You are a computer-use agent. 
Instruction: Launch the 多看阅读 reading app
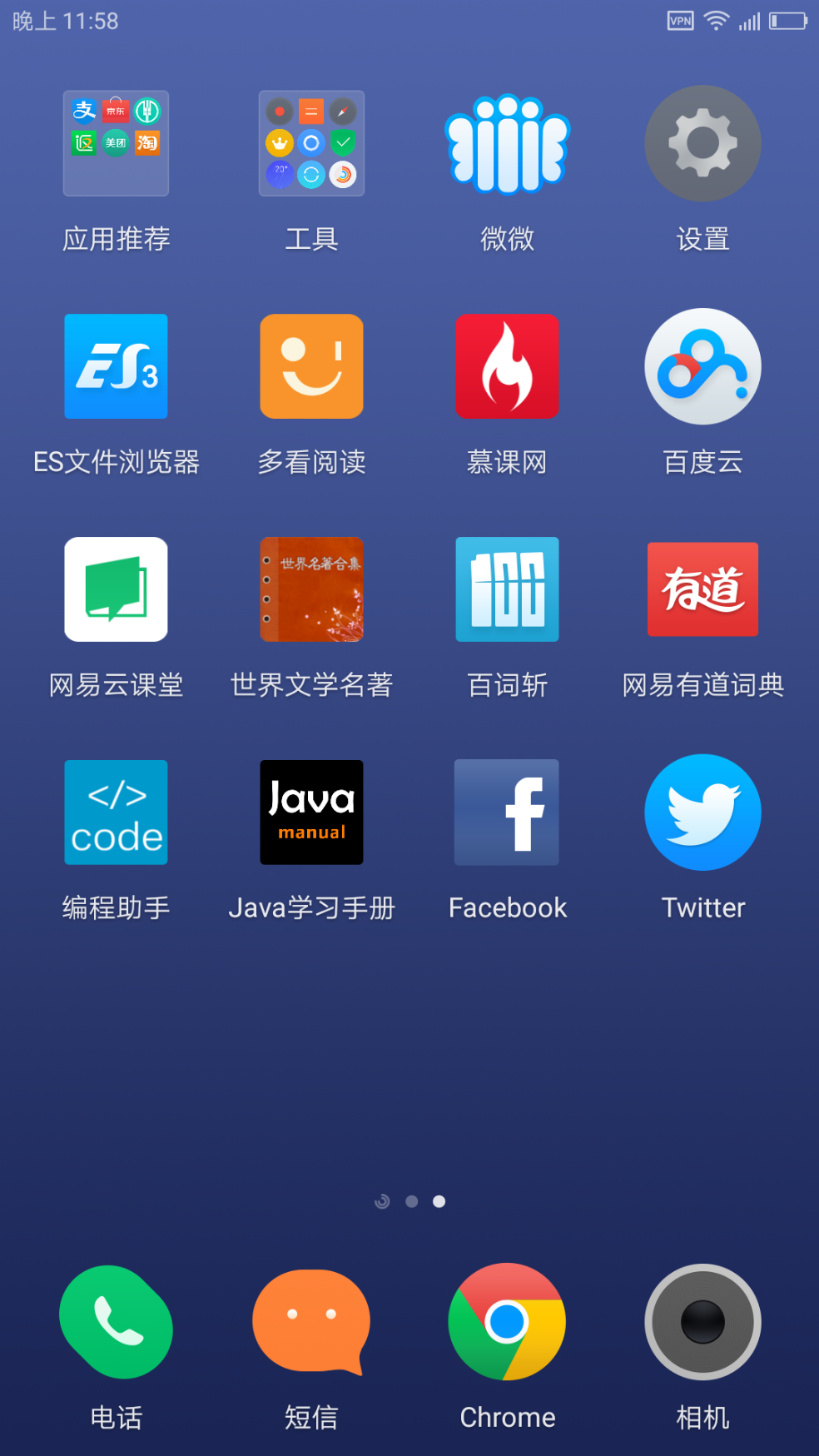311,366
